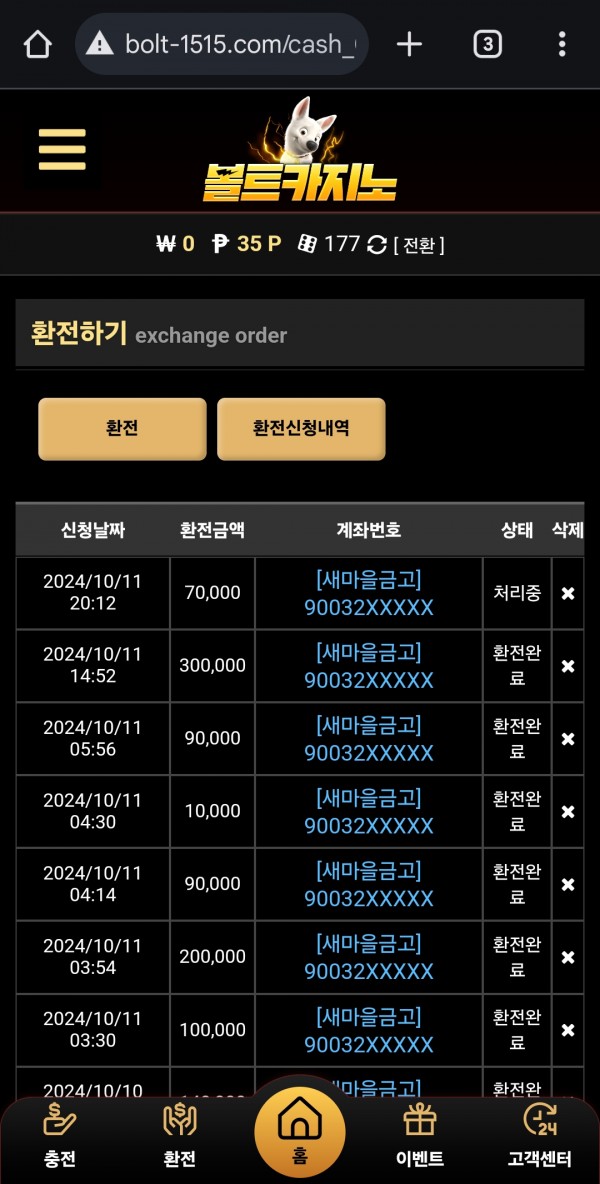Image resolution: width=600 pixels, height=1184 pixels.
Task: Switch to the 이벤트 tab
Action: (x=420, y=1135)
